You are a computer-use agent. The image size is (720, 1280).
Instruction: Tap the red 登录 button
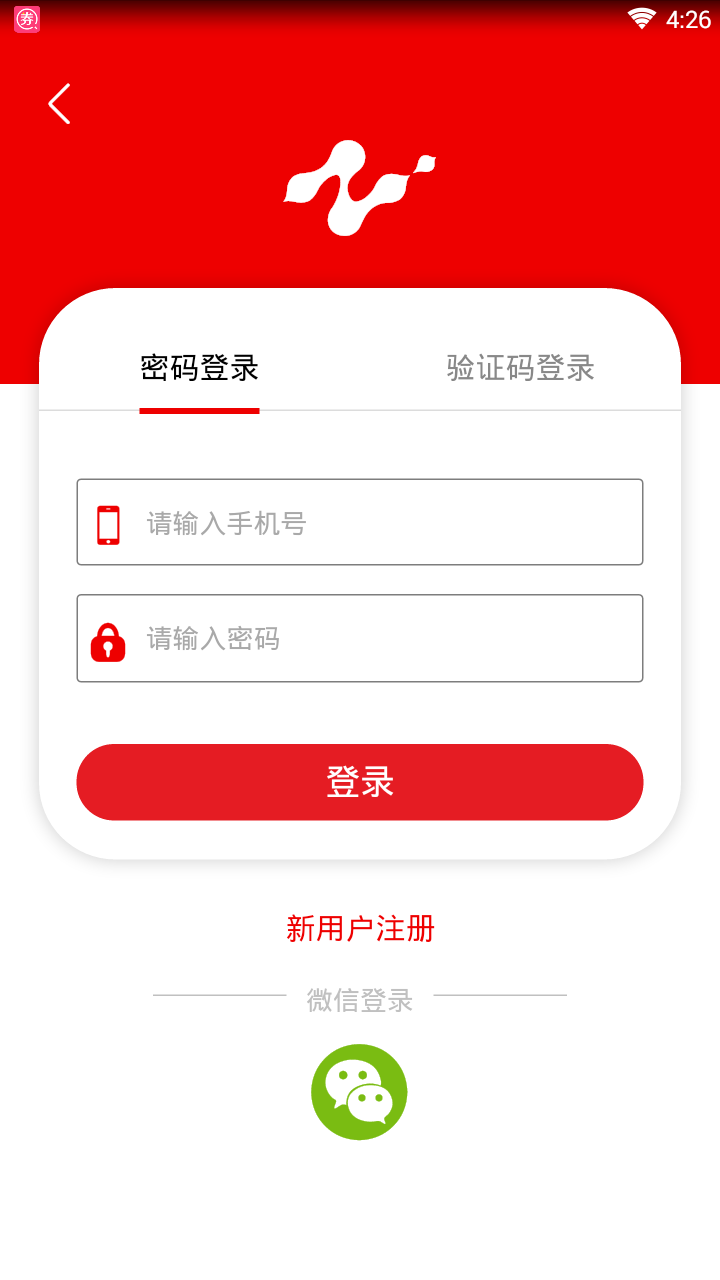[360, 782]
